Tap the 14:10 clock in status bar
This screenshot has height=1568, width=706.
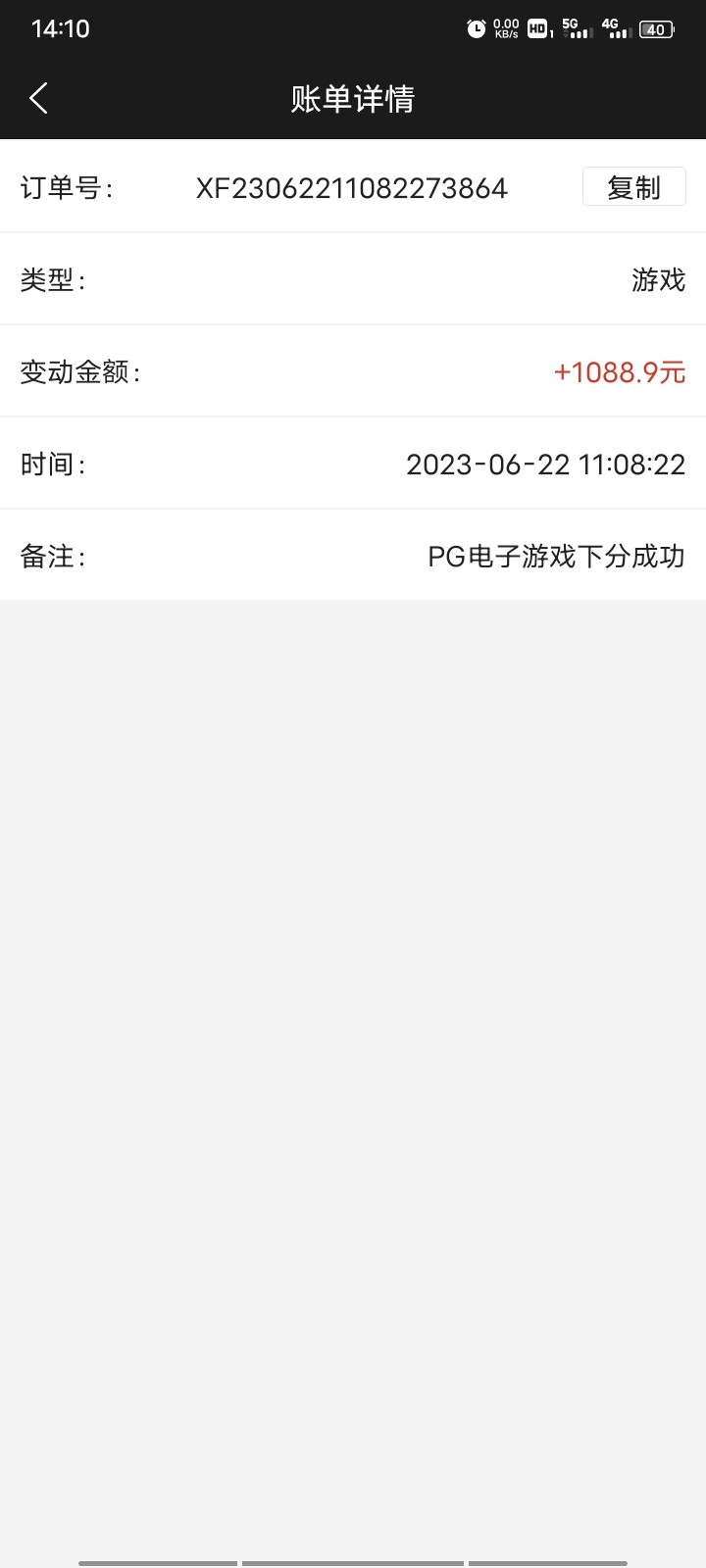click(59, 28)
